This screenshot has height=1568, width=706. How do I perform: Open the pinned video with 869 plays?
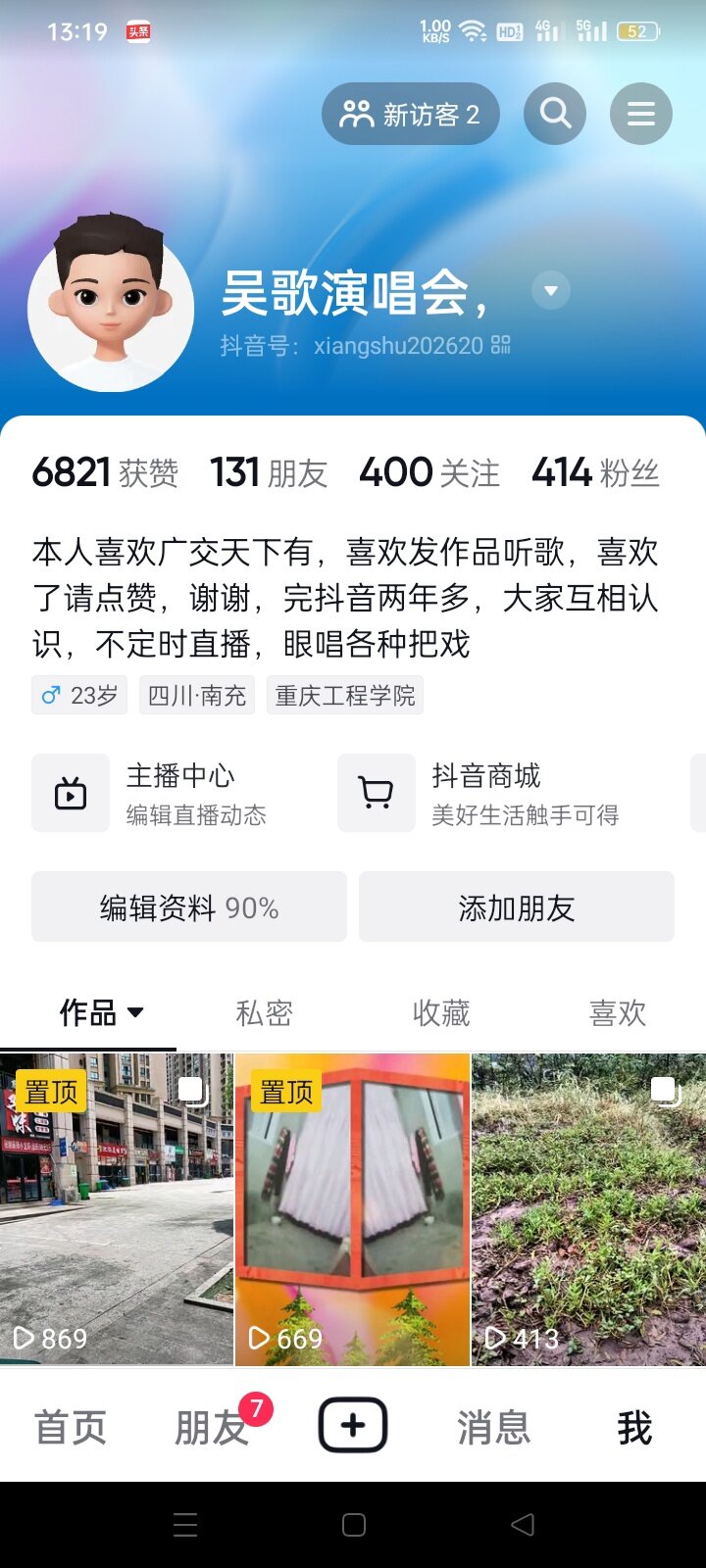117,1209
